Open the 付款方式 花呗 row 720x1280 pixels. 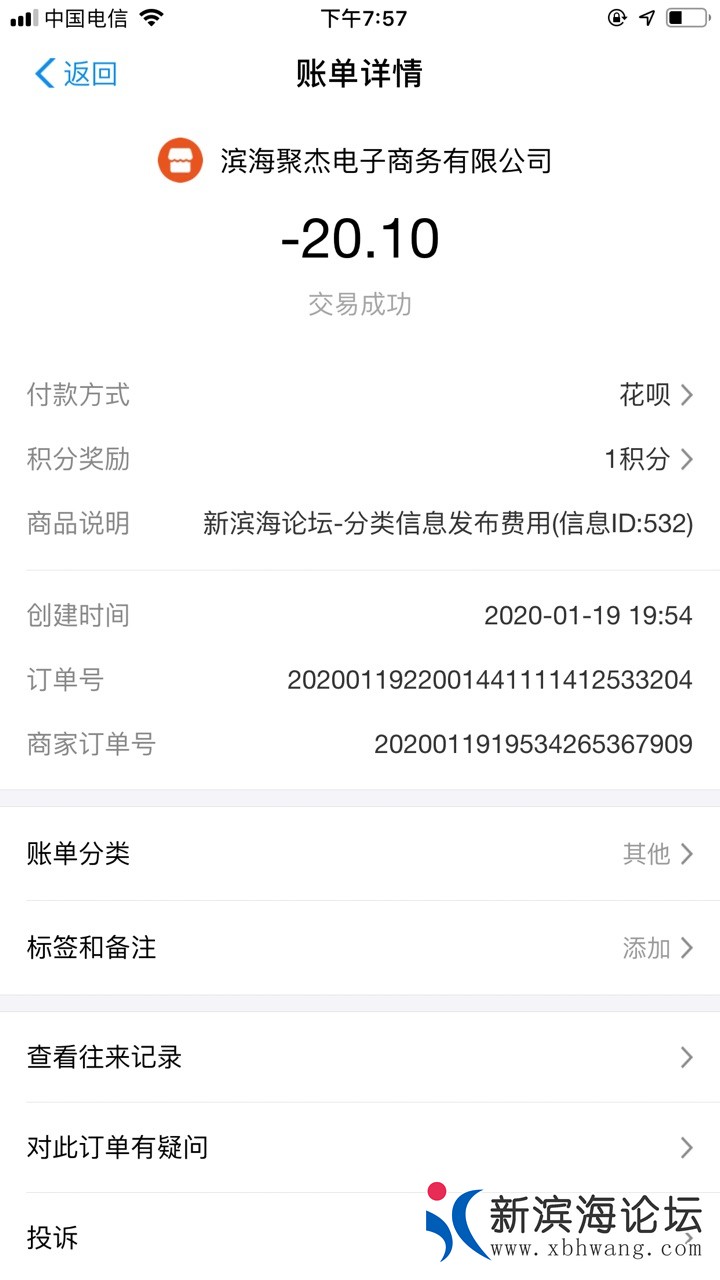click(x=656, y=395)
